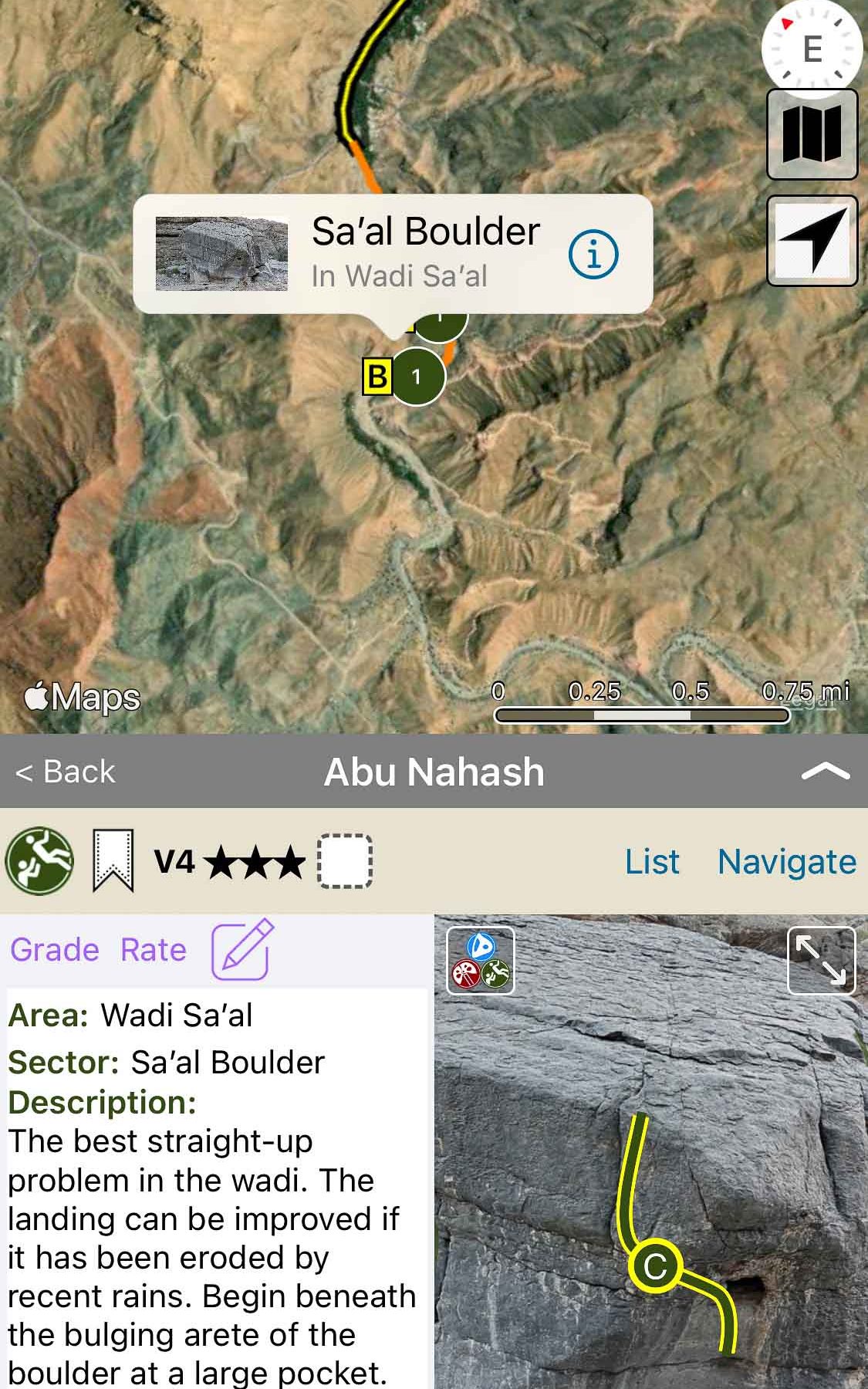Image resolution: width=868 pixels, height=1389 pixels.
Task: Bookmark the Abu Nahash problem
Action: coord(113,860)
